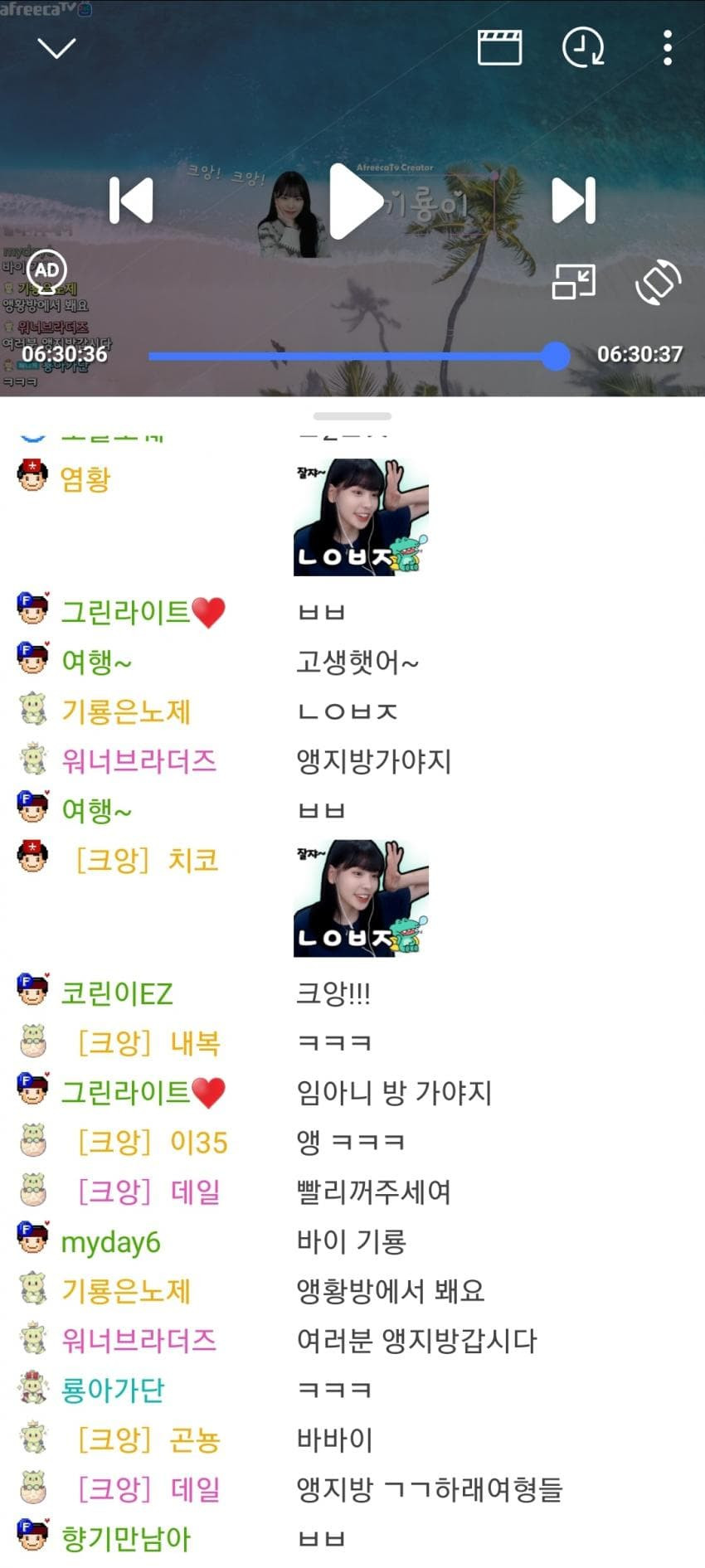Skip to the next video
This screenshot has height=1568, width=705.
point(574,201)
